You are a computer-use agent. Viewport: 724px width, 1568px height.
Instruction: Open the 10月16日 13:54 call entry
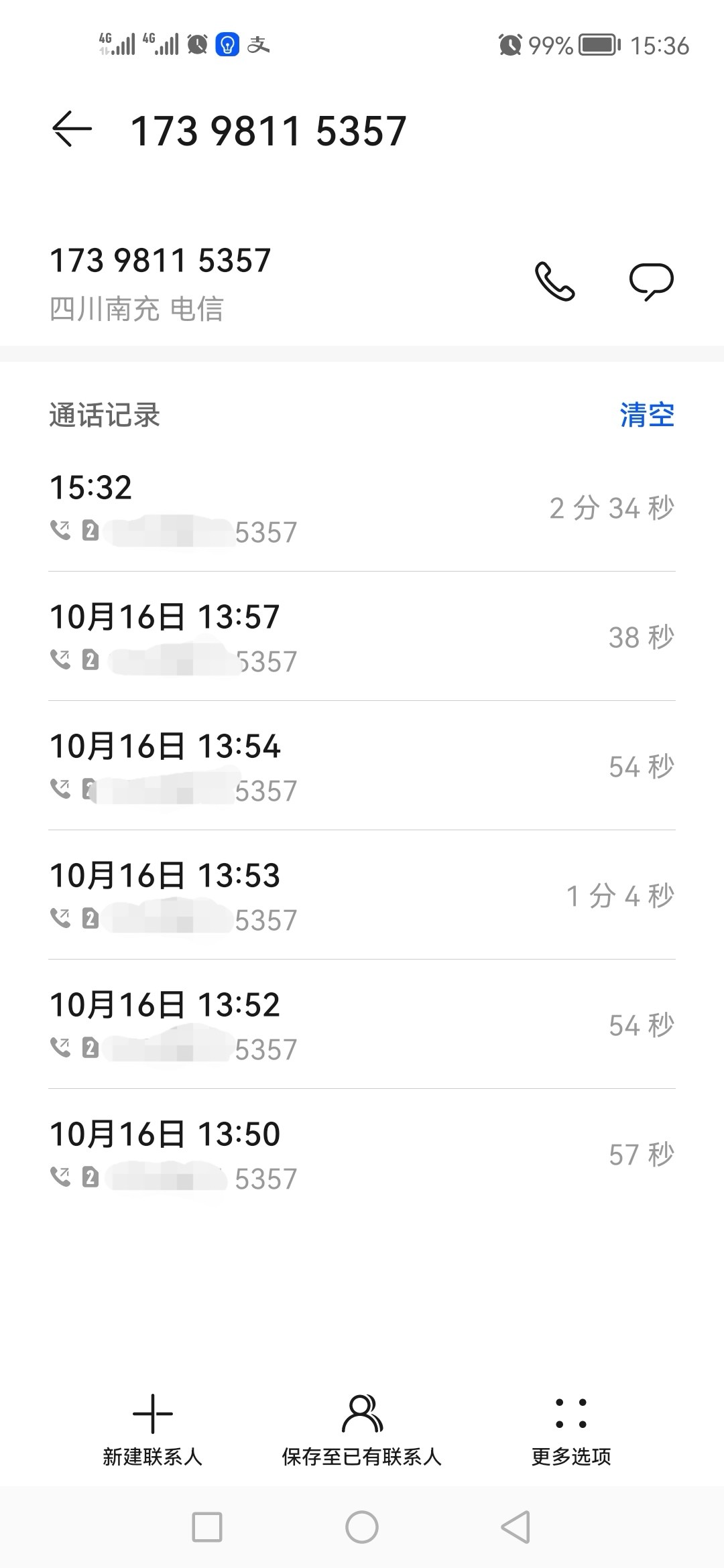[x=362, y=766]
